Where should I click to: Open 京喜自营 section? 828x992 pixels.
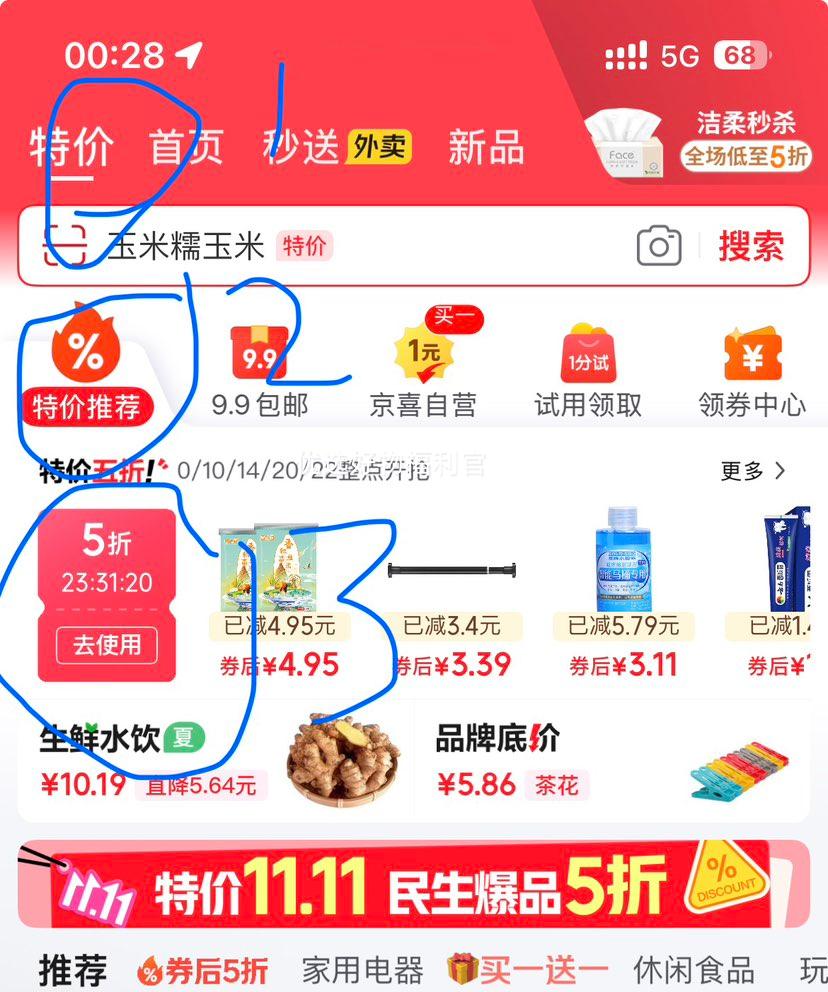tap(423, 372)
